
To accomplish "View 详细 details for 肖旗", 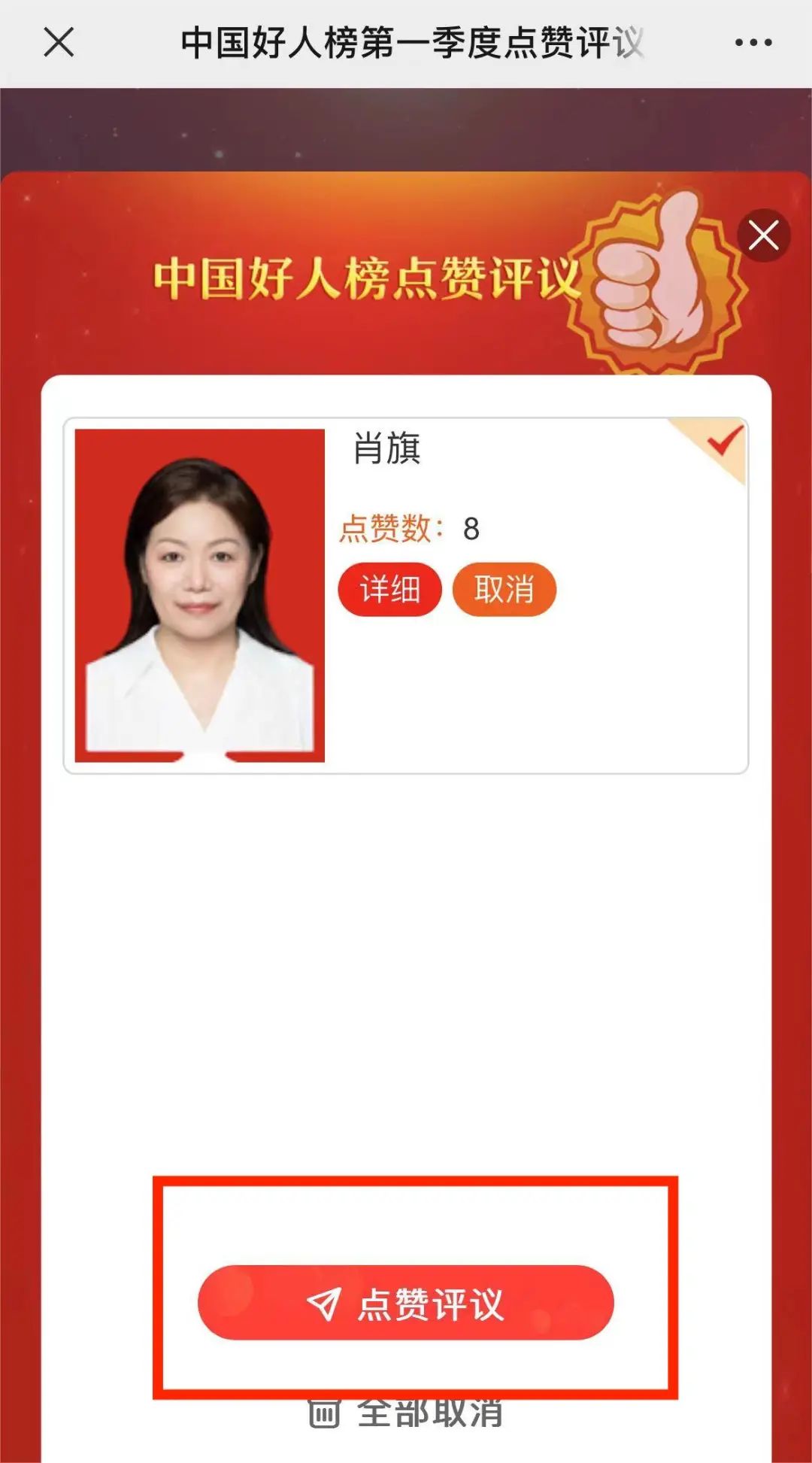I will [389, 589].
